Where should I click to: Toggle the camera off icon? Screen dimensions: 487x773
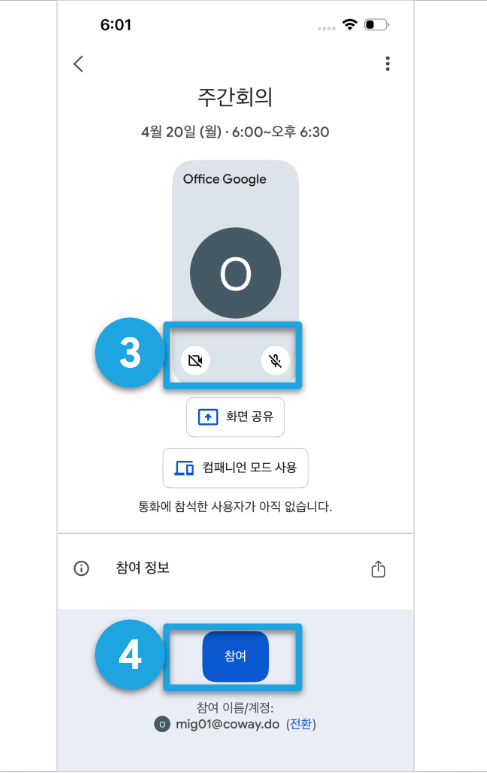pyautogui.click(x=195, y=360)
